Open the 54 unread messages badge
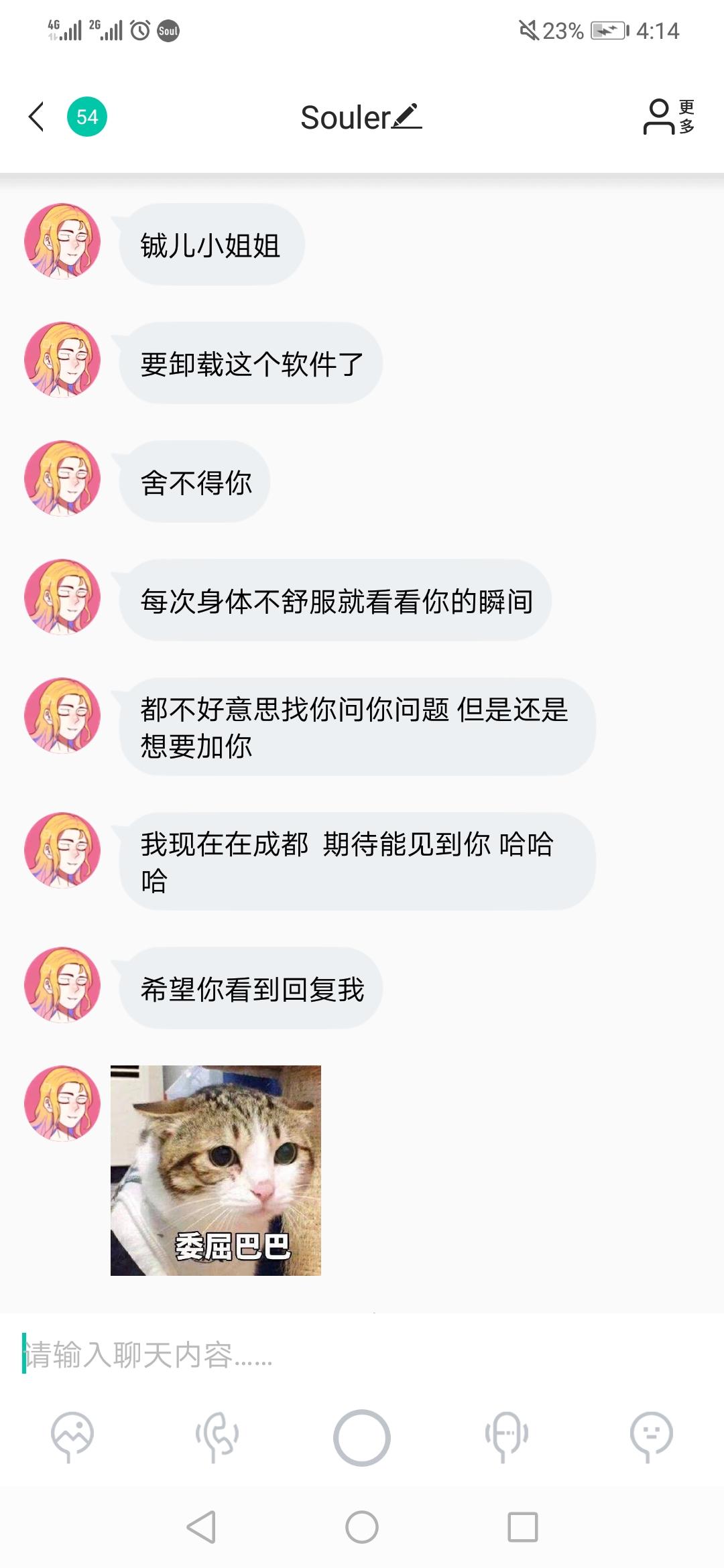 click(x=87, y=117)
